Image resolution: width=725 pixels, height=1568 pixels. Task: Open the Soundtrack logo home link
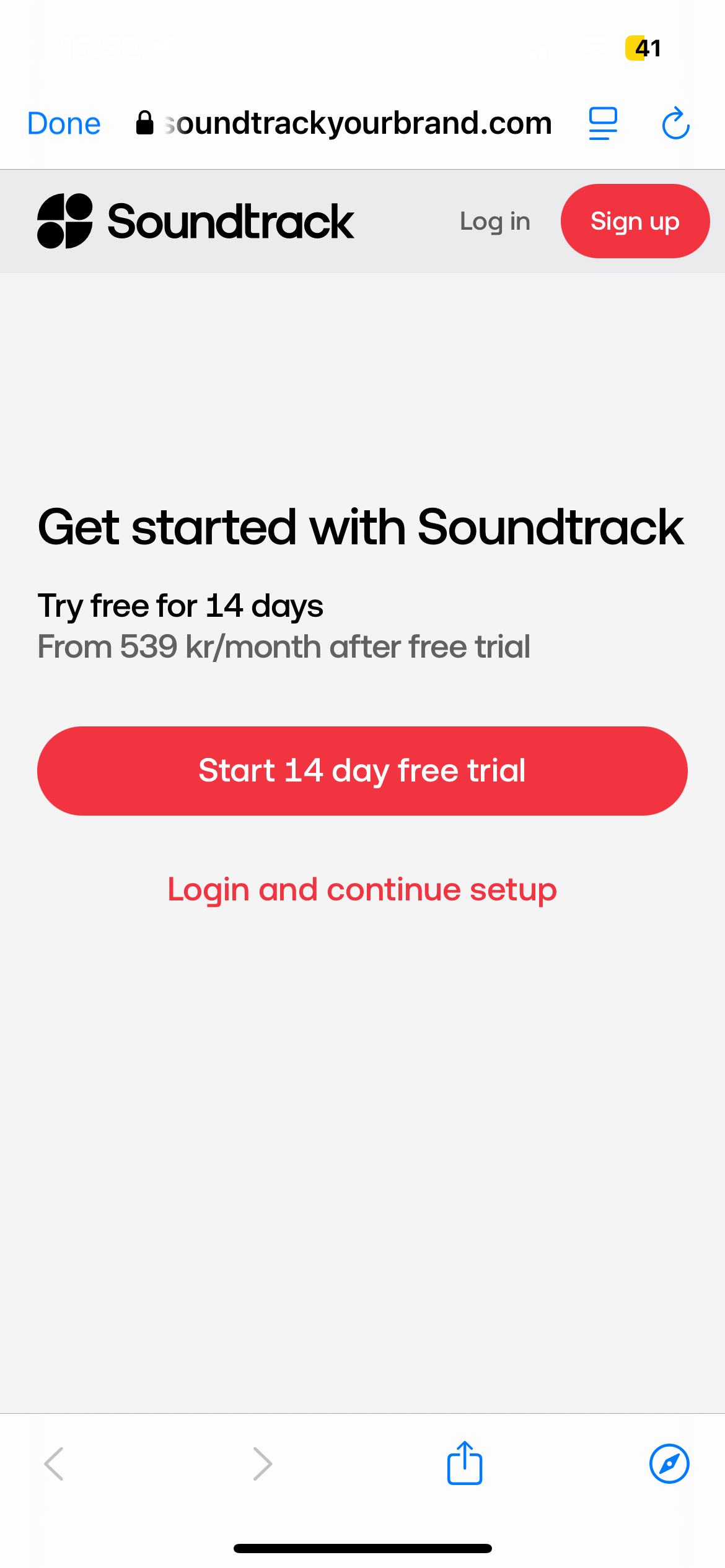196,221
